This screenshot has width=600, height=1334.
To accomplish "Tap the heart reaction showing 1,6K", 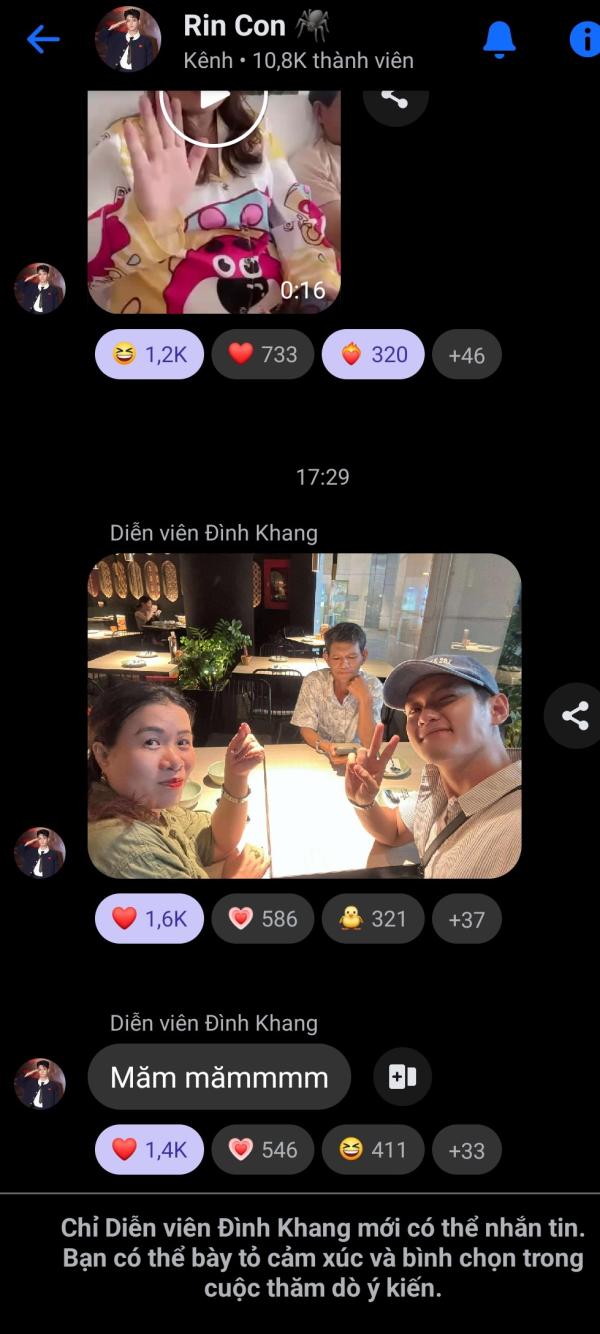I will [150, 918].
